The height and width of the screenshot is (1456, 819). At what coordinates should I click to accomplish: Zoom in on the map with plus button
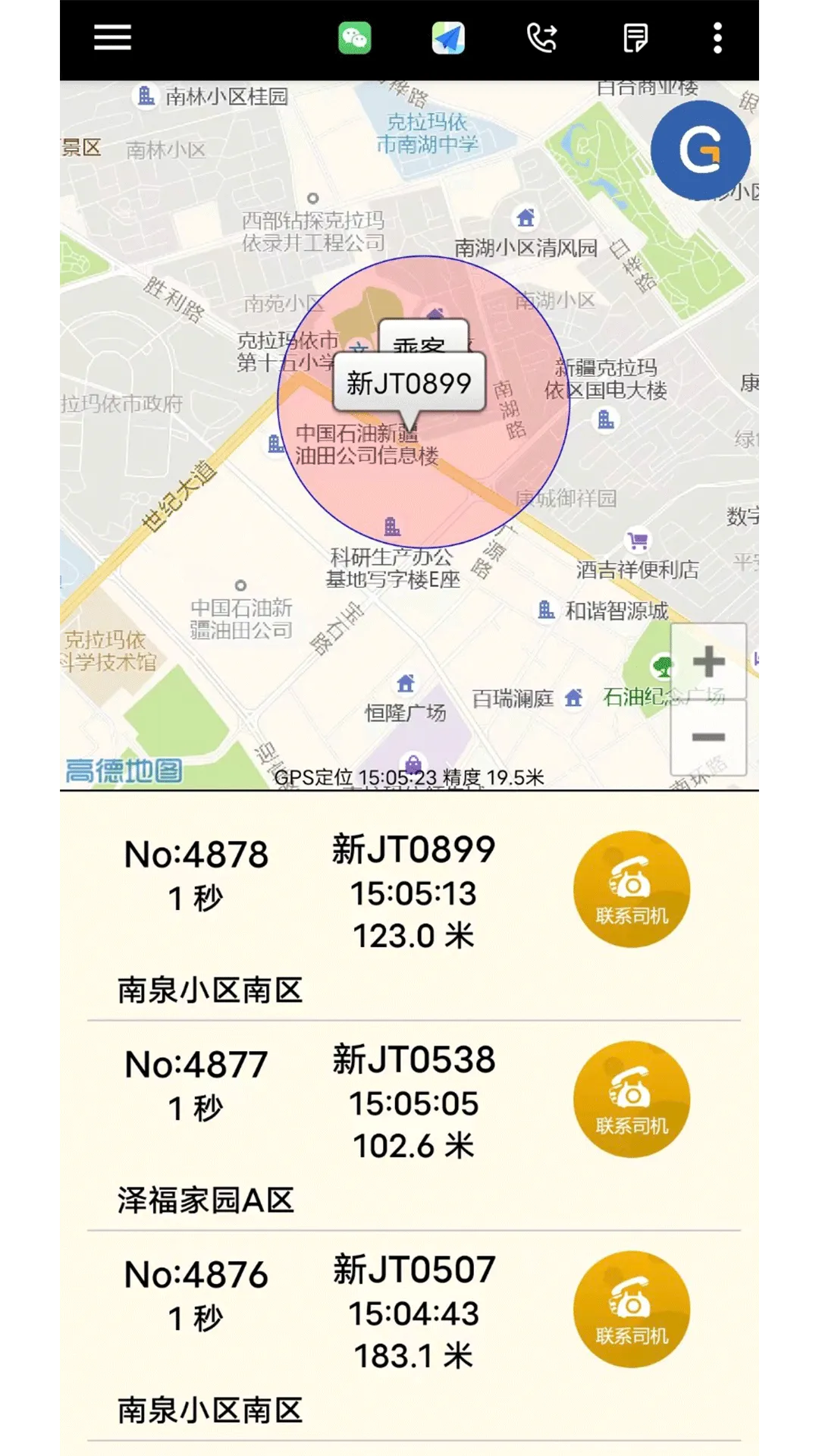pos(708,661)
